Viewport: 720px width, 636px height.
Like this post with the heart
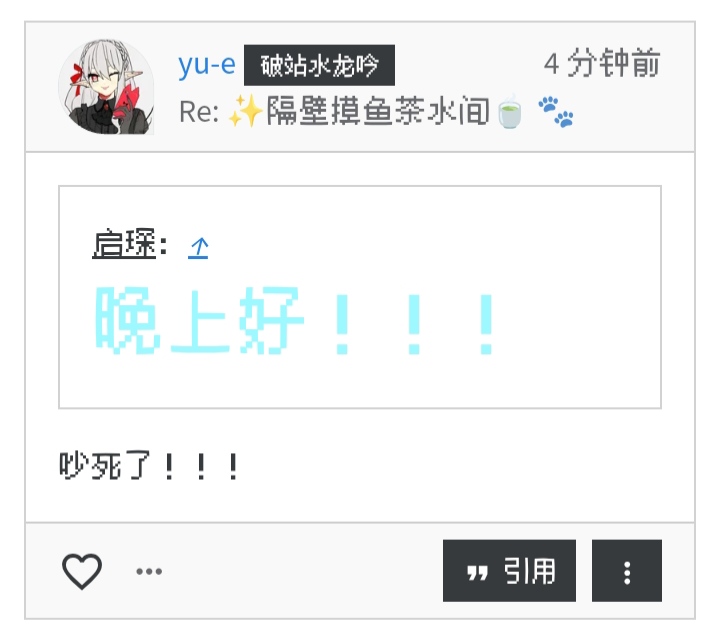[x=82, y=571]
